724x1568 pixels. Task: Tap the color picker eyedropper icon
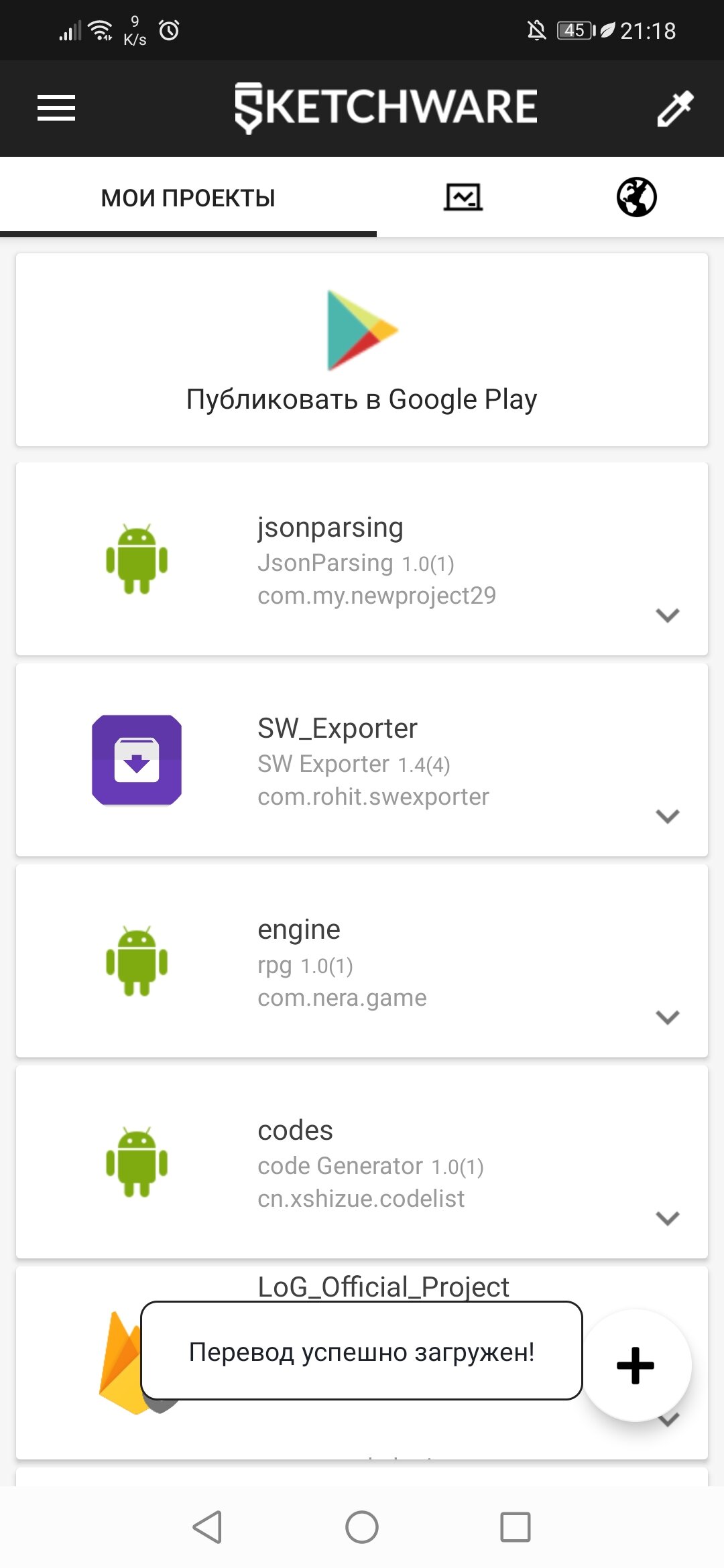pos(674,109)
